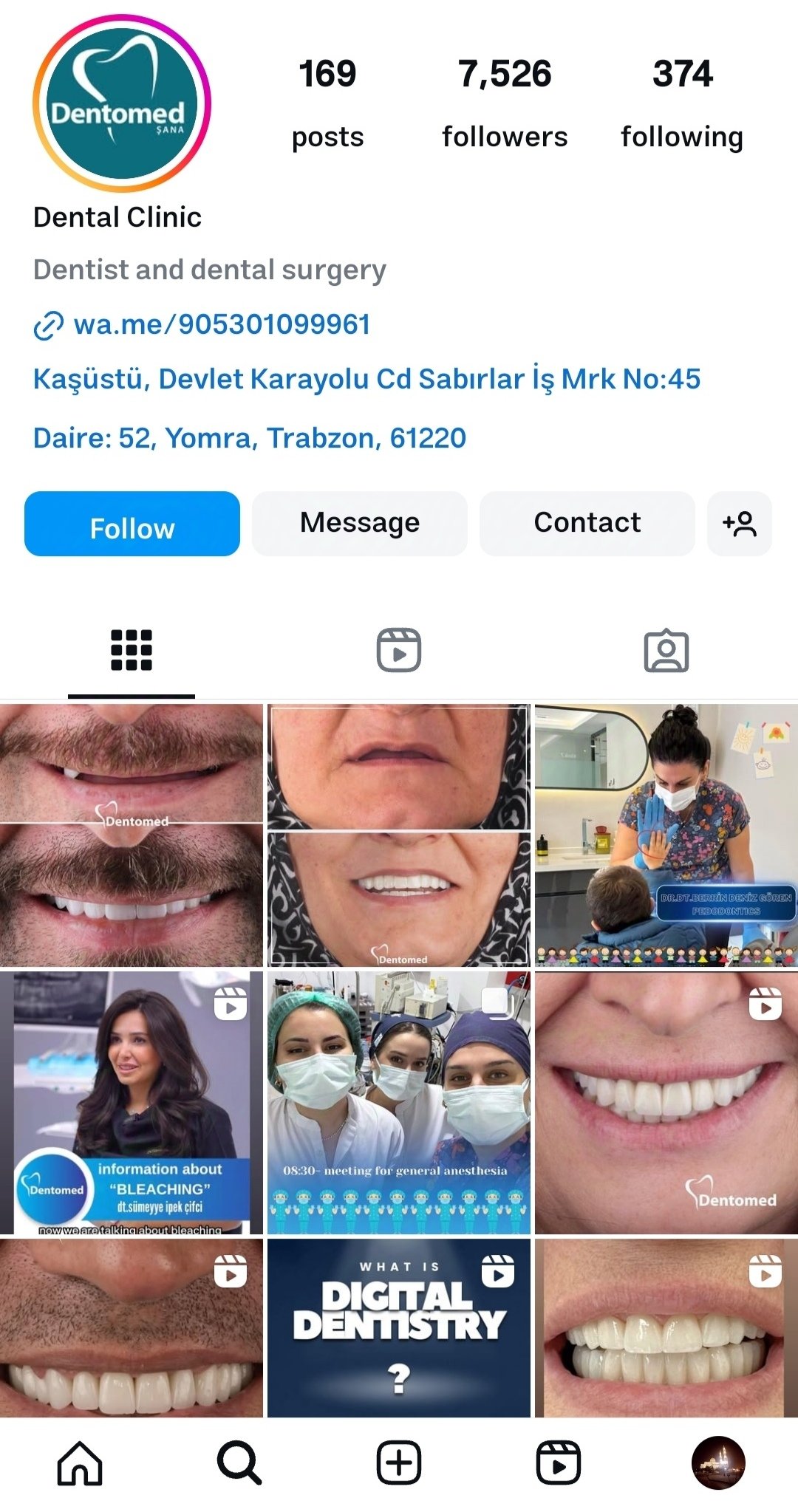Screen dimensions: 798x1512
Task: Select the posts grid tab
Action: 132,650
